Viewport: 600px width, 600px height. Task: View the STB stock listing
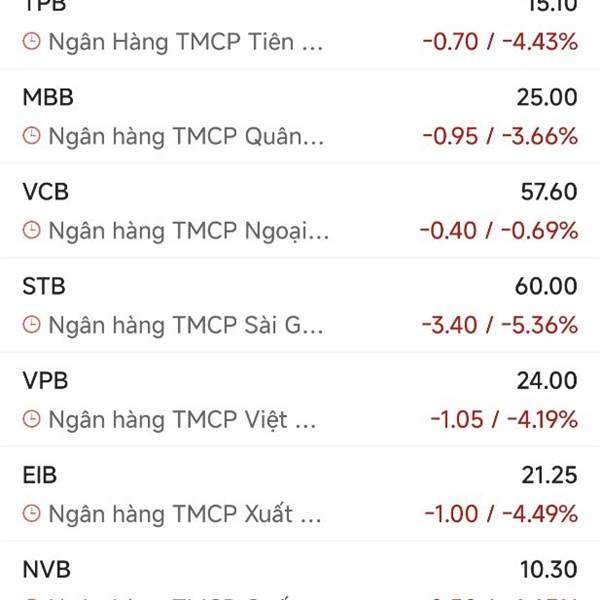point(300,305)
